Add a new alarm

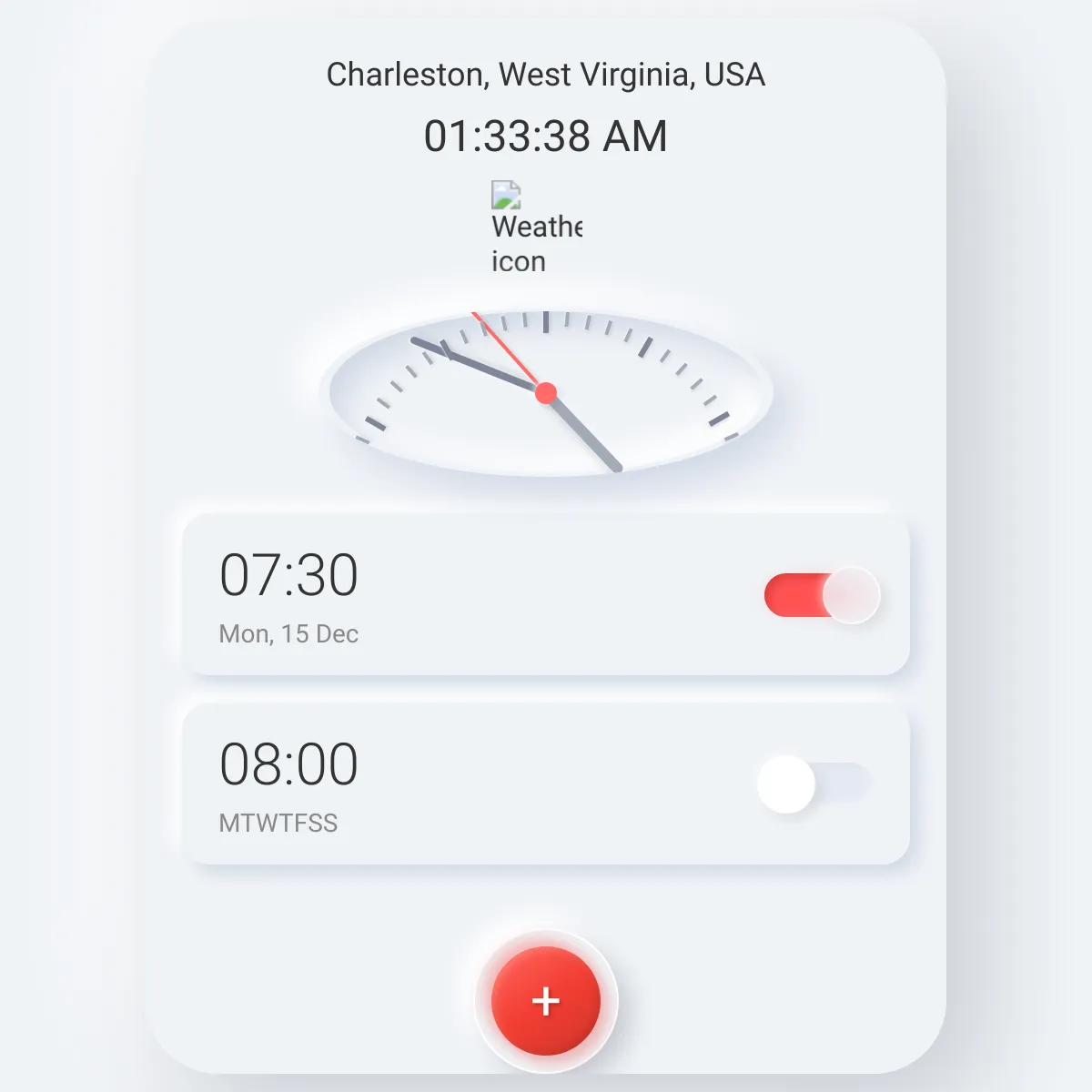tap(546, 1001)
